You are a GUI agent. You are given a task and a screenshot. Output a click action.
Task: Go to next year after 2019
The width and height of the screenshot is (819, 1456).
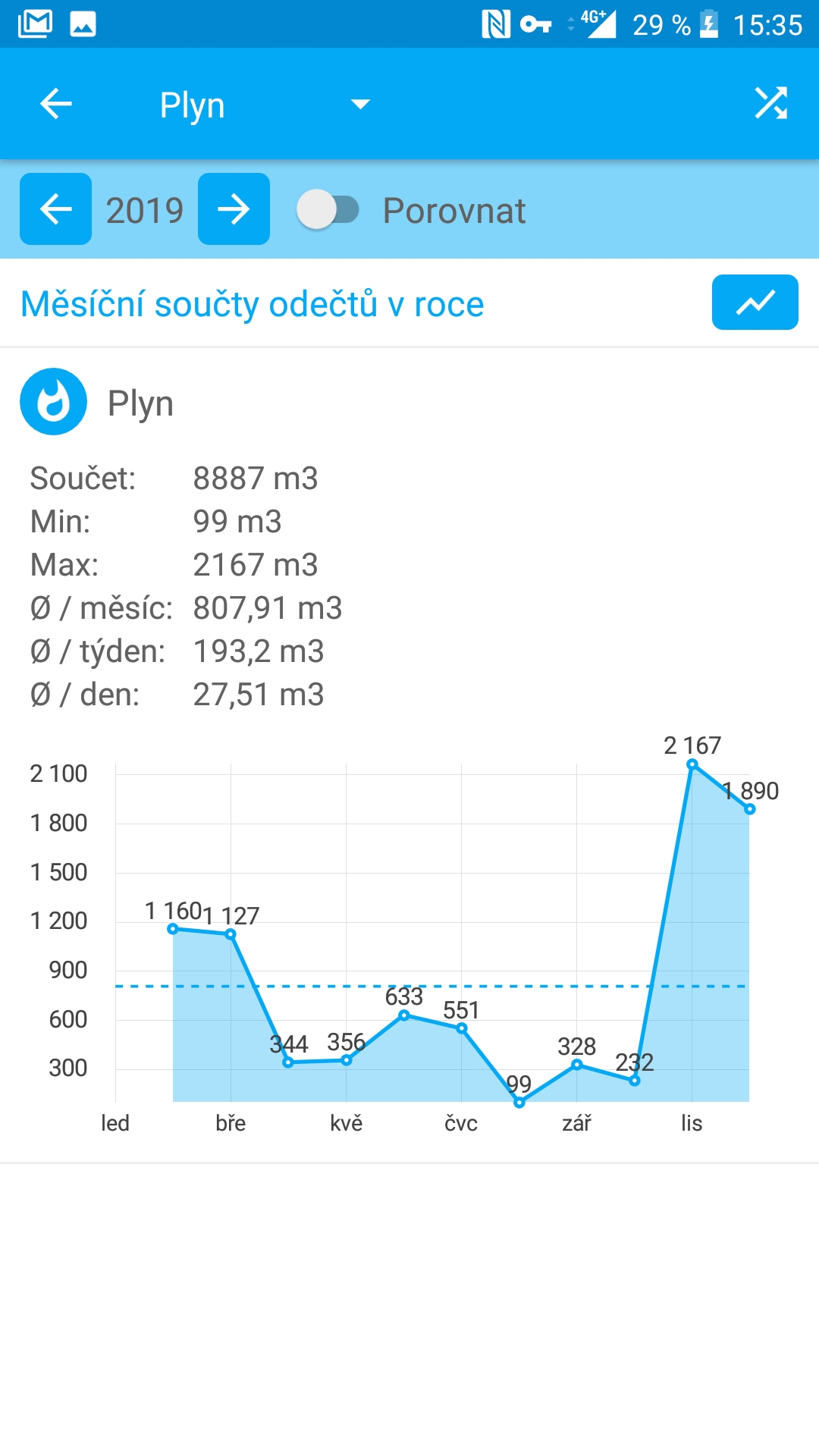pos(234,209)
